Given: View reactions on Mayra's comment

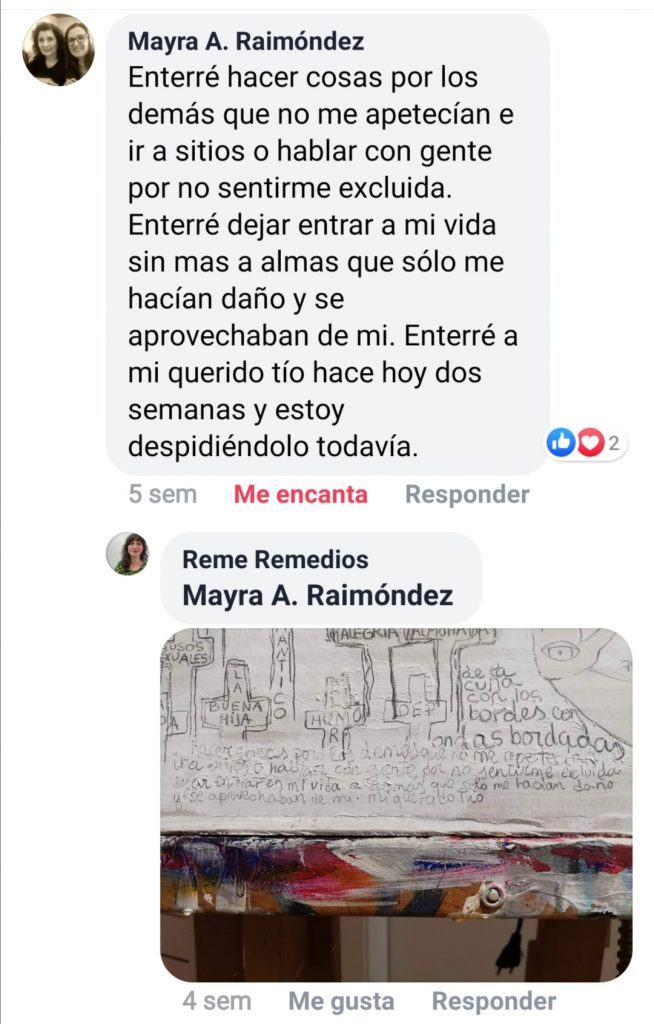Looking at the screenshot, I should tap(586, 443).
